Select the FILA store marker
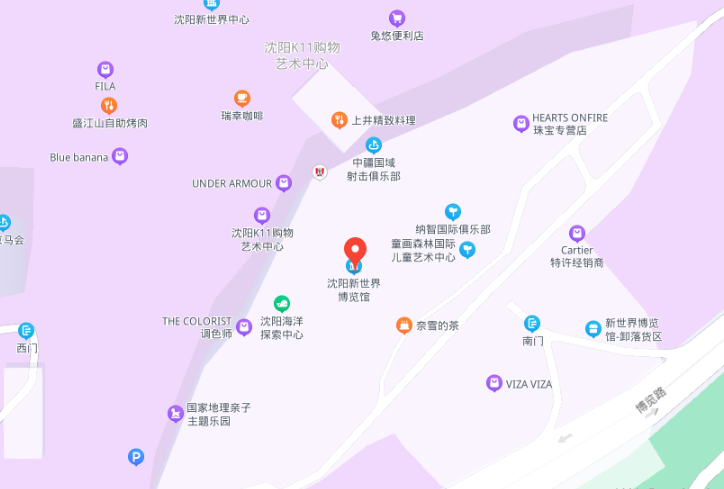The height and width of the screenshot is (489, 724). [x=105, y=69]
